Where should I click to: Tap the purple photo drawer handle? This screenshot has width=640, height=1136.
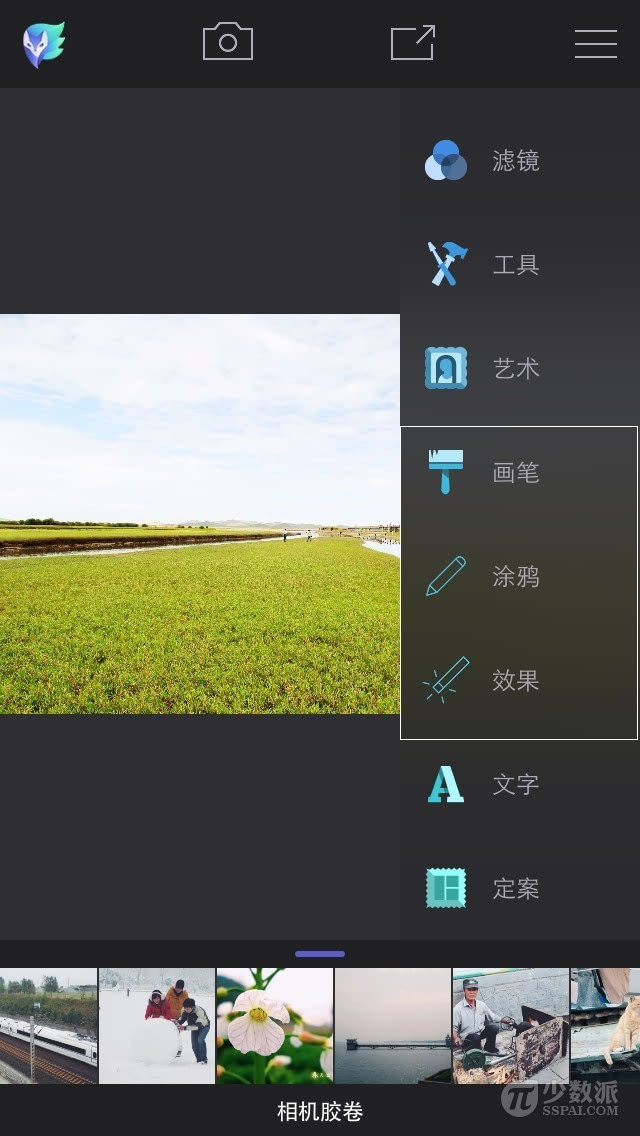click(x=320, y=954)
